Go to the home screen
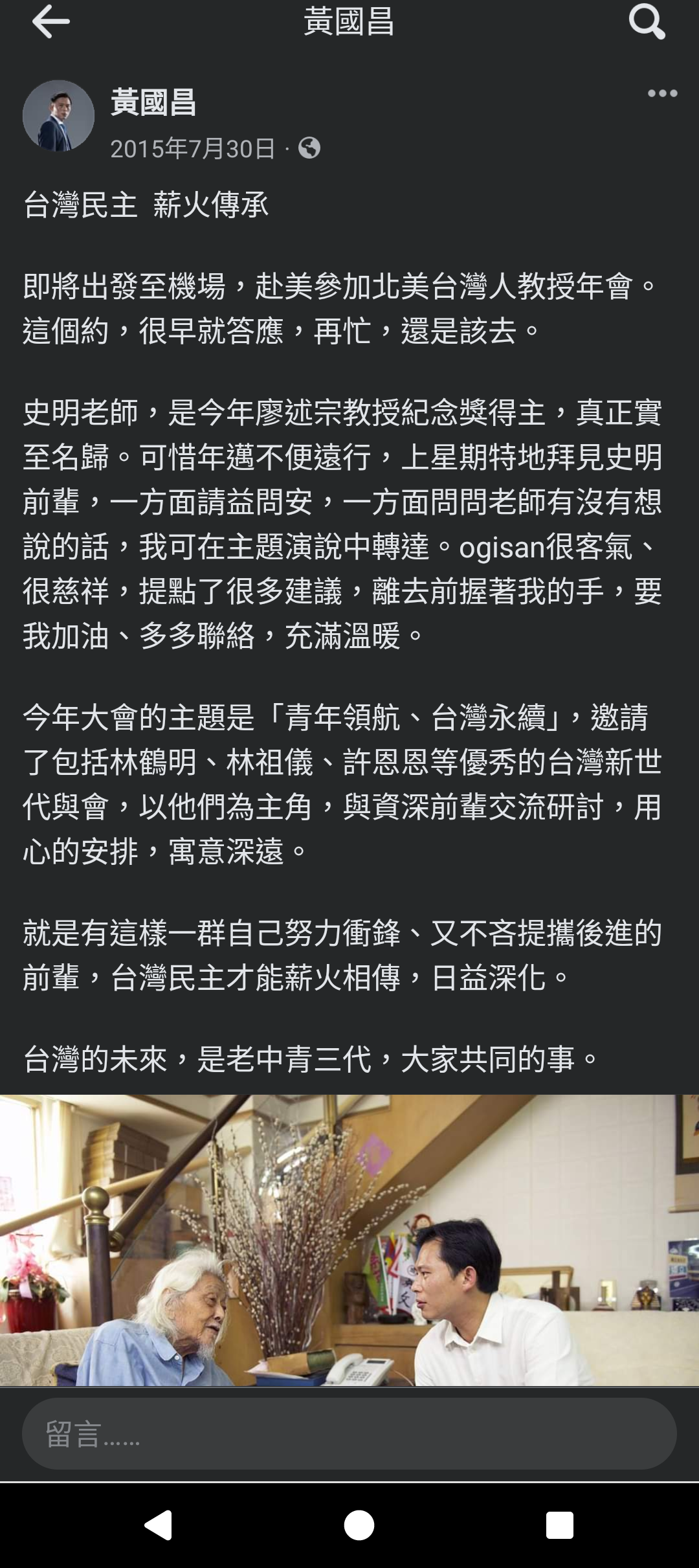Viewport: 699px width, 1568px height. pyautogui.click(x=359, y=1525)
